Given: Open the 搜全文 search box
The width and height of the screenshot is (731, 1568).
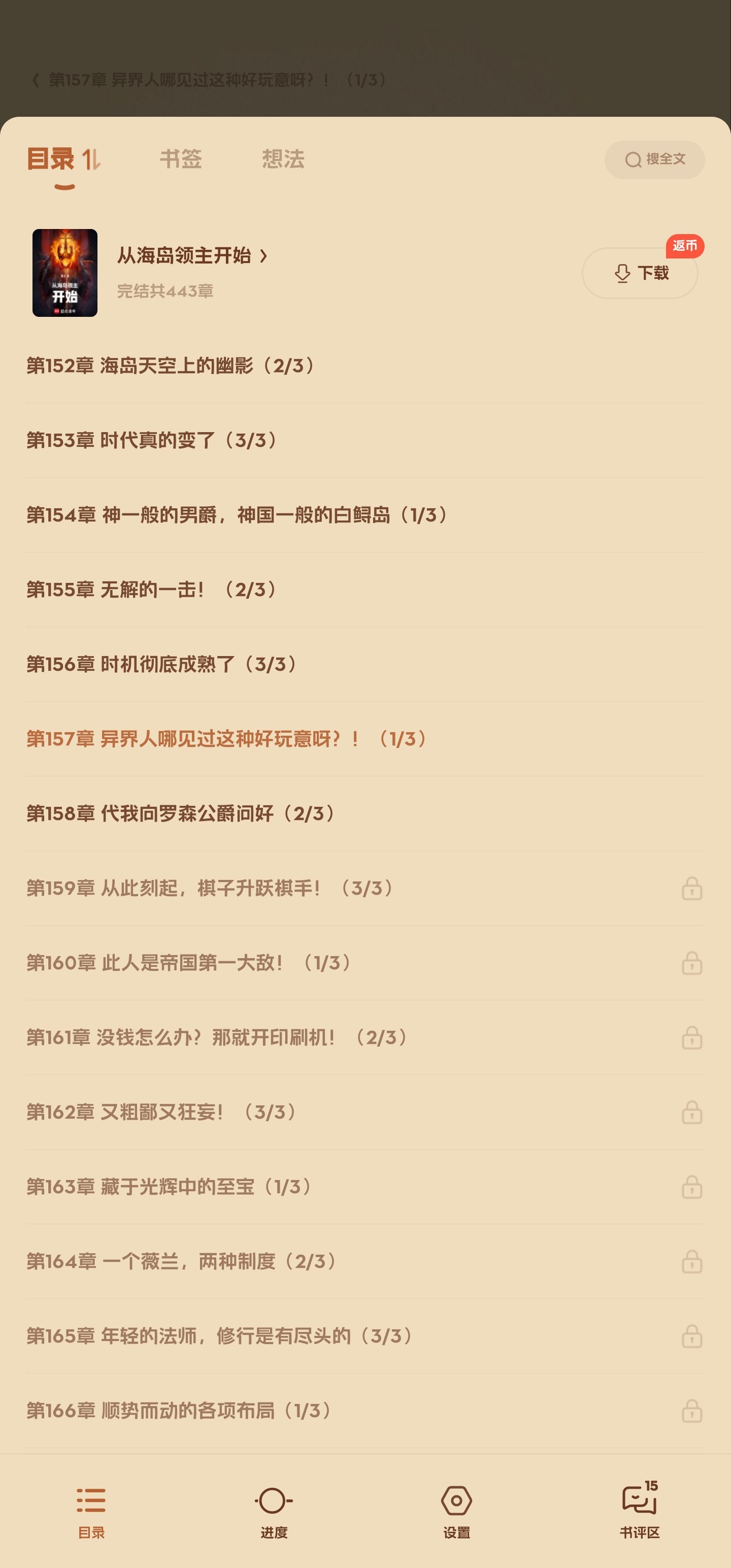Looking at the screenshot, I should [x=654, y=159].
